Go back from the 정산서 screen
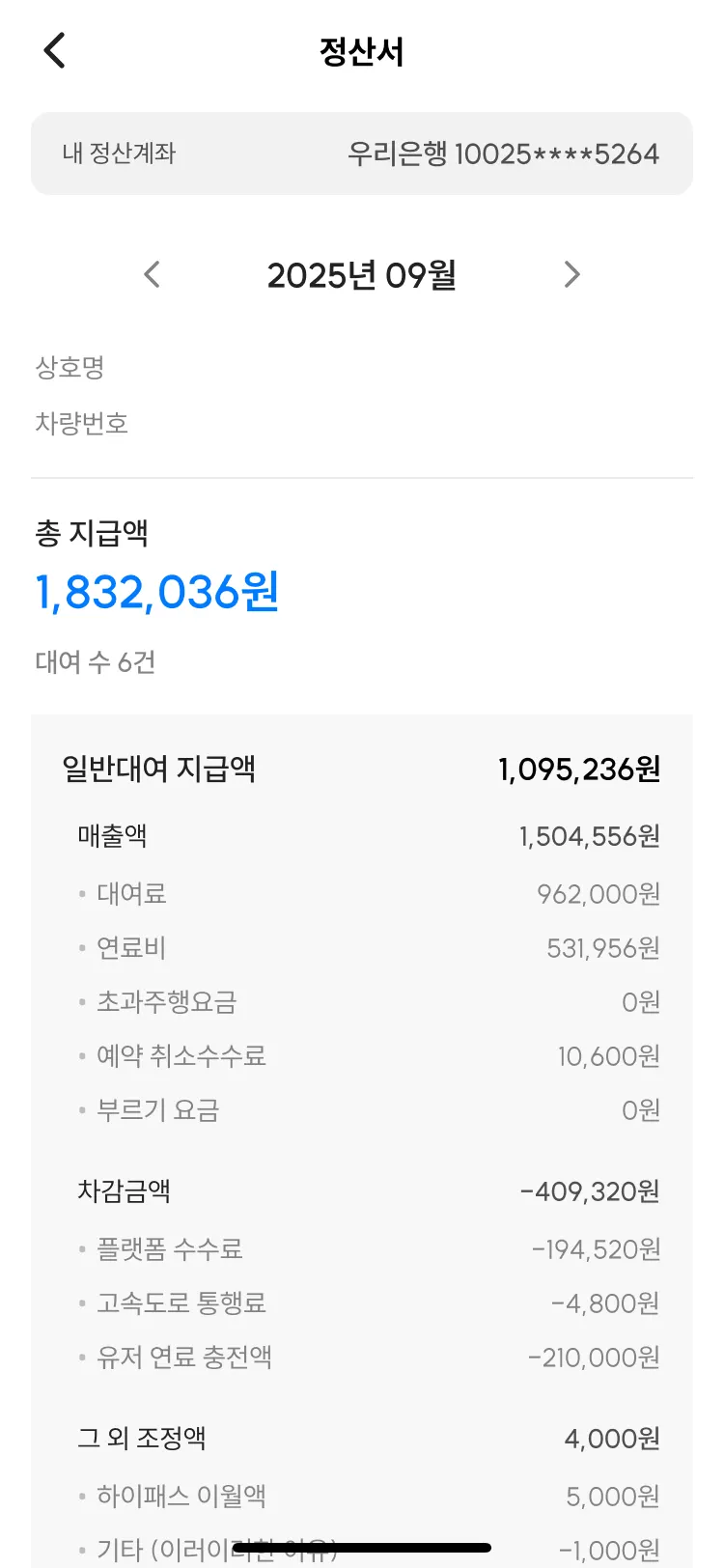 coord(55,50)
